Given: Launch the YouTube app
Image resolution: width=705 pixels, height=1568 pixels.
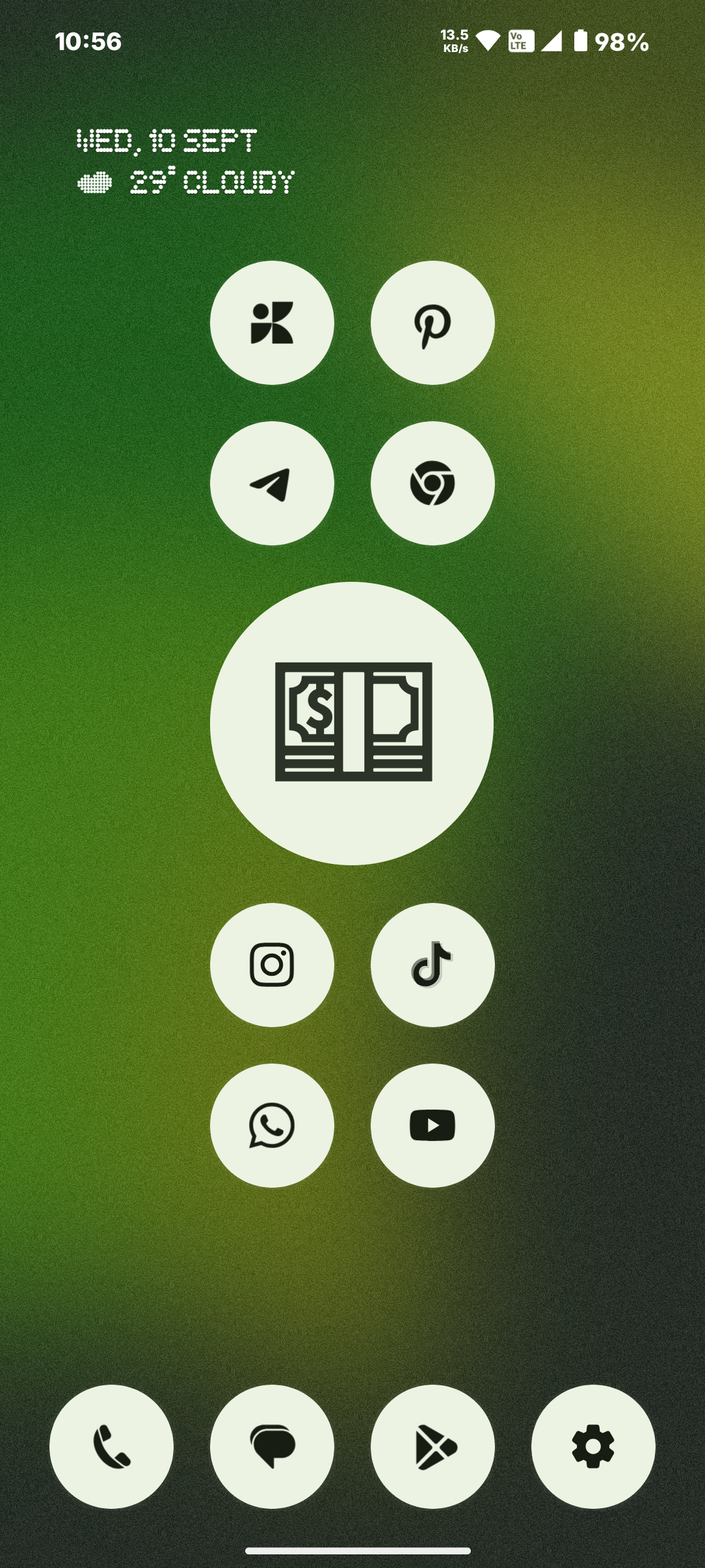Looking at the screenshot, I should [432, 1125].
